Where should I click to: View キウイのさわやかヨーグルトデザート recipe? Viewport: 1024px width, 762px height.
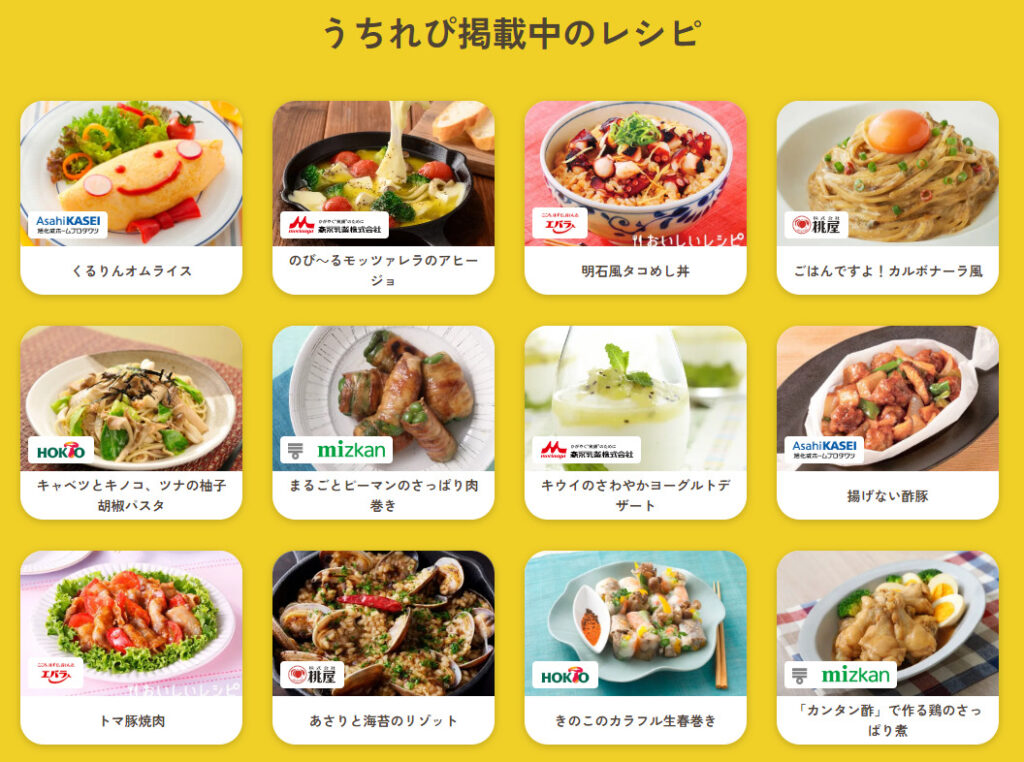tap(635, 422)
